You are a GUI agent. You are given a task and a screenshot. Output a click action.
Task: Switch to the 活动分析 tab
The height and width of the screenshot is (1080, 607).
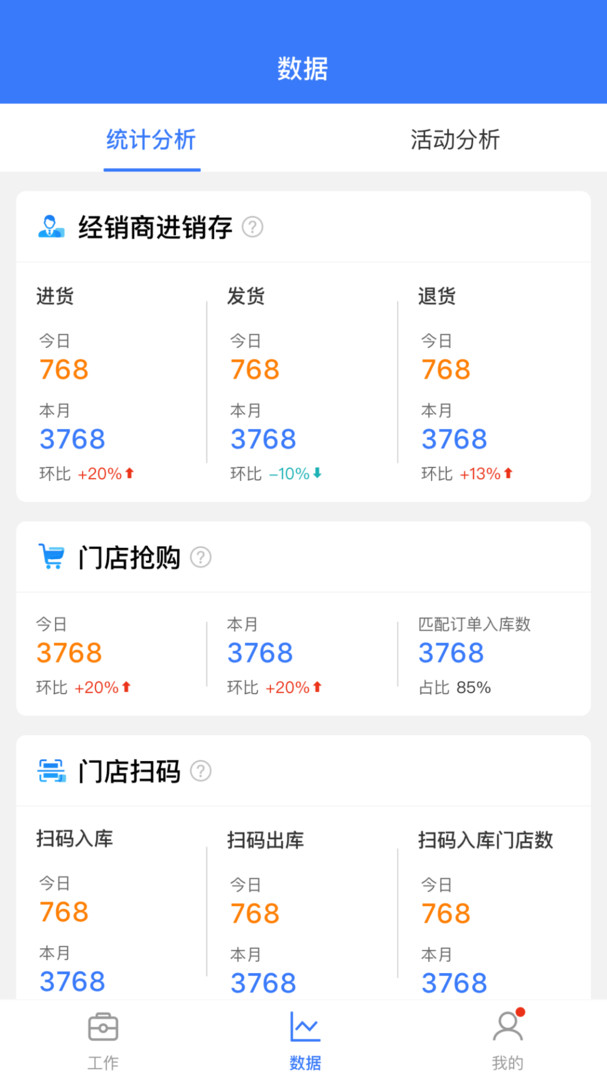(x=455, y=140)
